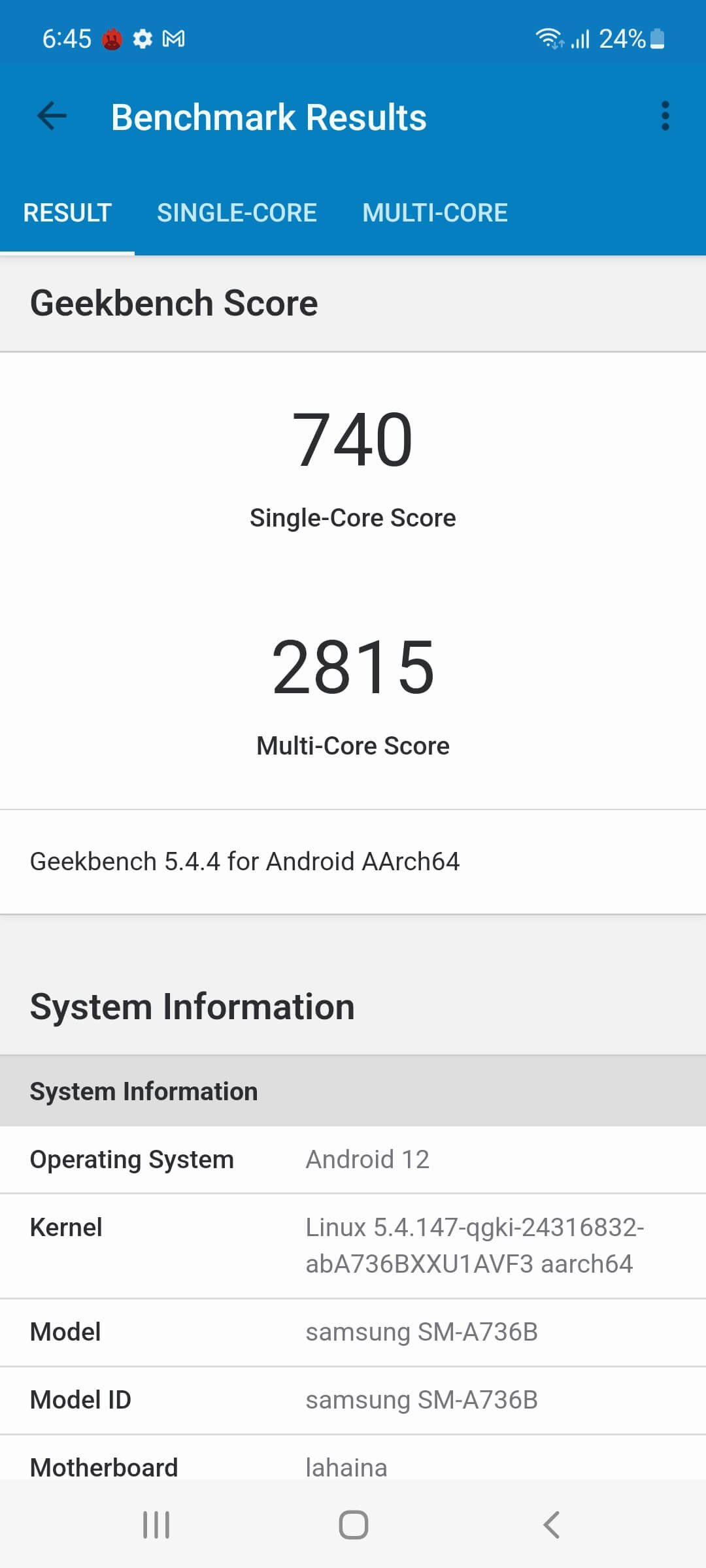Switch to the Single-Core tab
This screenshot has width=706, height=1568.
pos(237,212)
